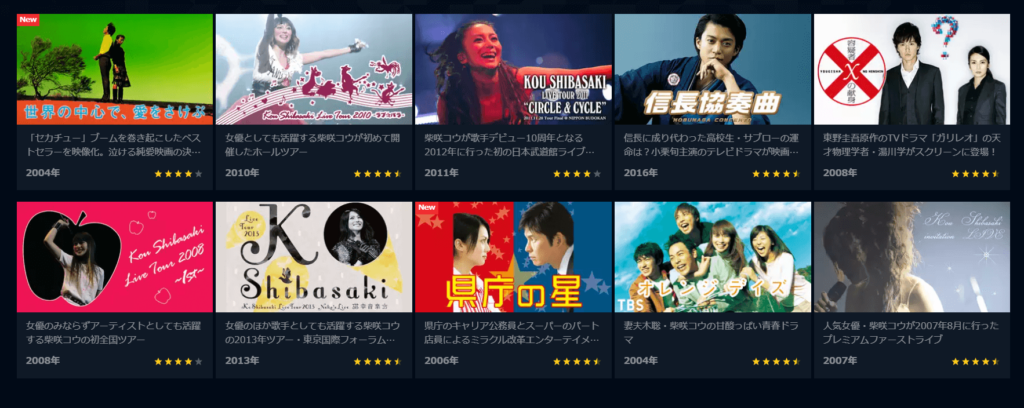Screen dimensions: 1024x408
Task: Open the CIRCLE & CYCLE live card
Action: click(513, 70)
